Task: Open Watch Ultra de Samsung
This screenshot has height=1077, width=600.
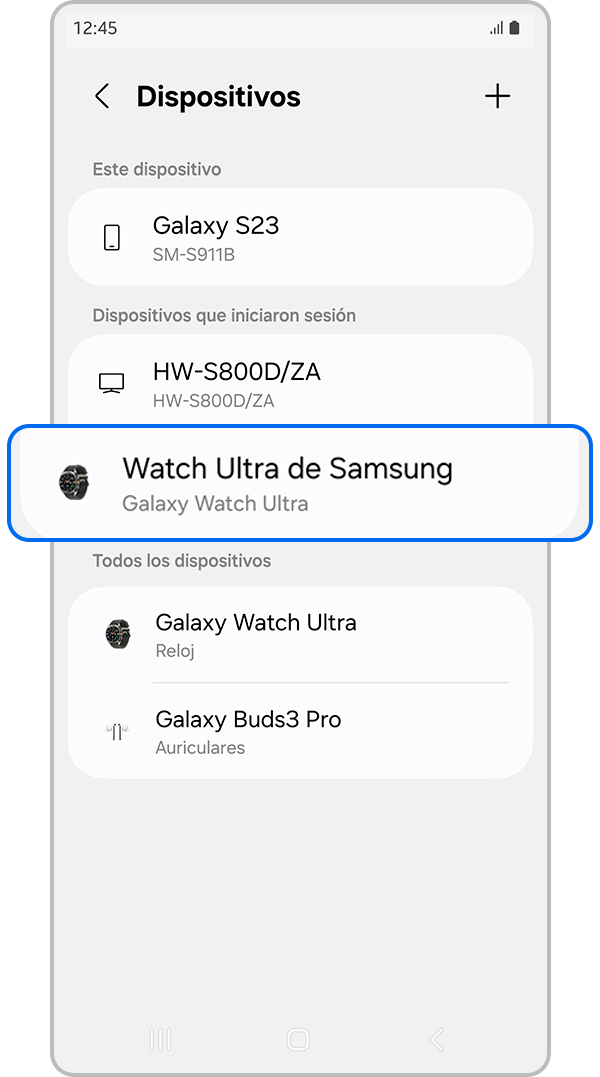Action: tap(300, 483)
